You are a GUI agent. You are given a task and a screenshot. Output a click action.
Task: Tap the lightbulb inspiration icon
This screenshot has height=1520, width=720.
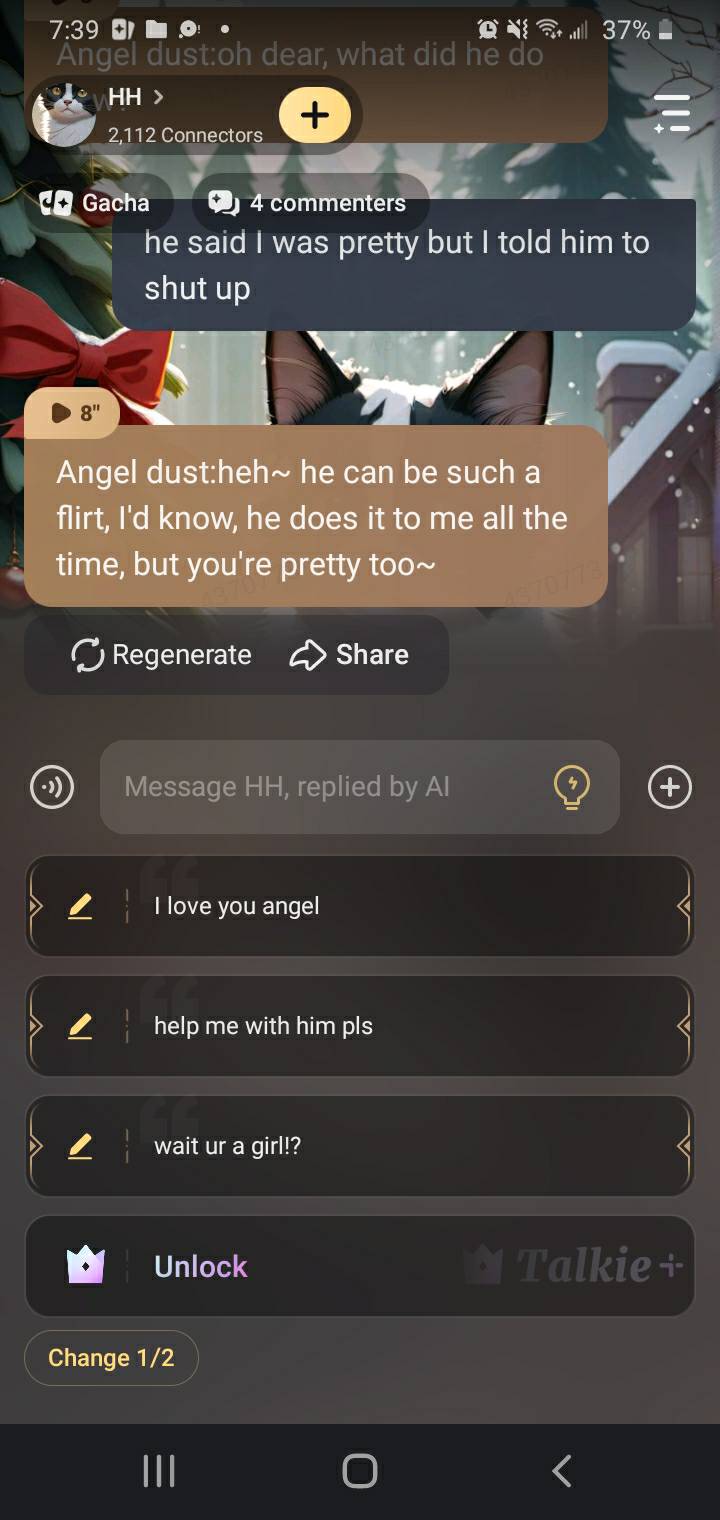pyautogui.click(x=571, y=787)
